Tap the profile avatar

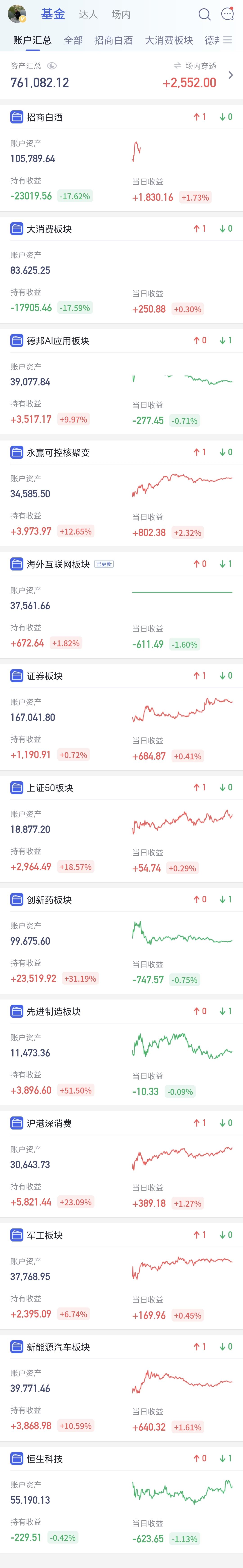pyautogui.click(x=16, y=14)
